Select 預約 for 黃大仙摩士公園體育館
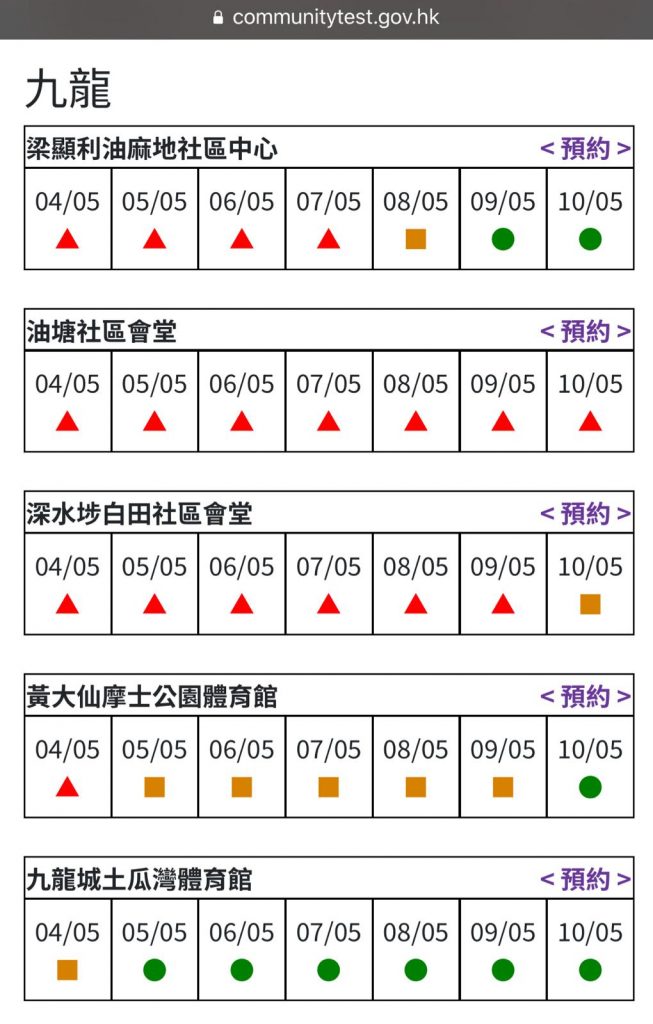 [585, 697]
